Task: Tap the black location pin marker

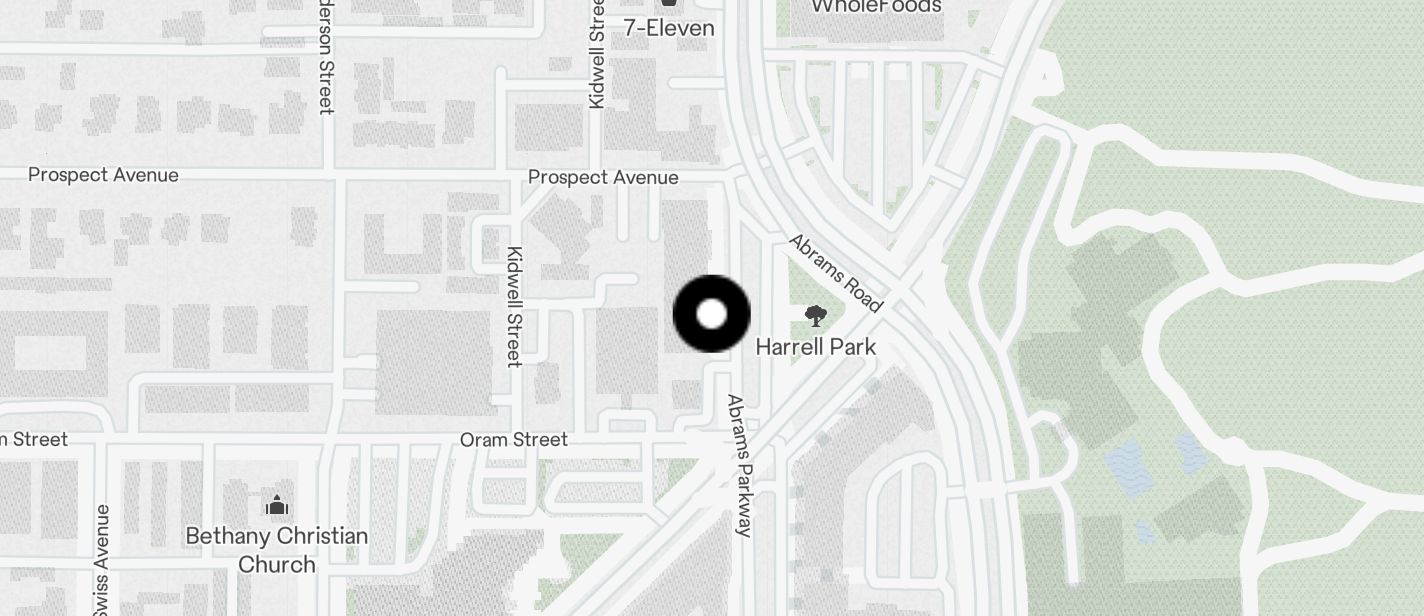Action: (711, 314)
